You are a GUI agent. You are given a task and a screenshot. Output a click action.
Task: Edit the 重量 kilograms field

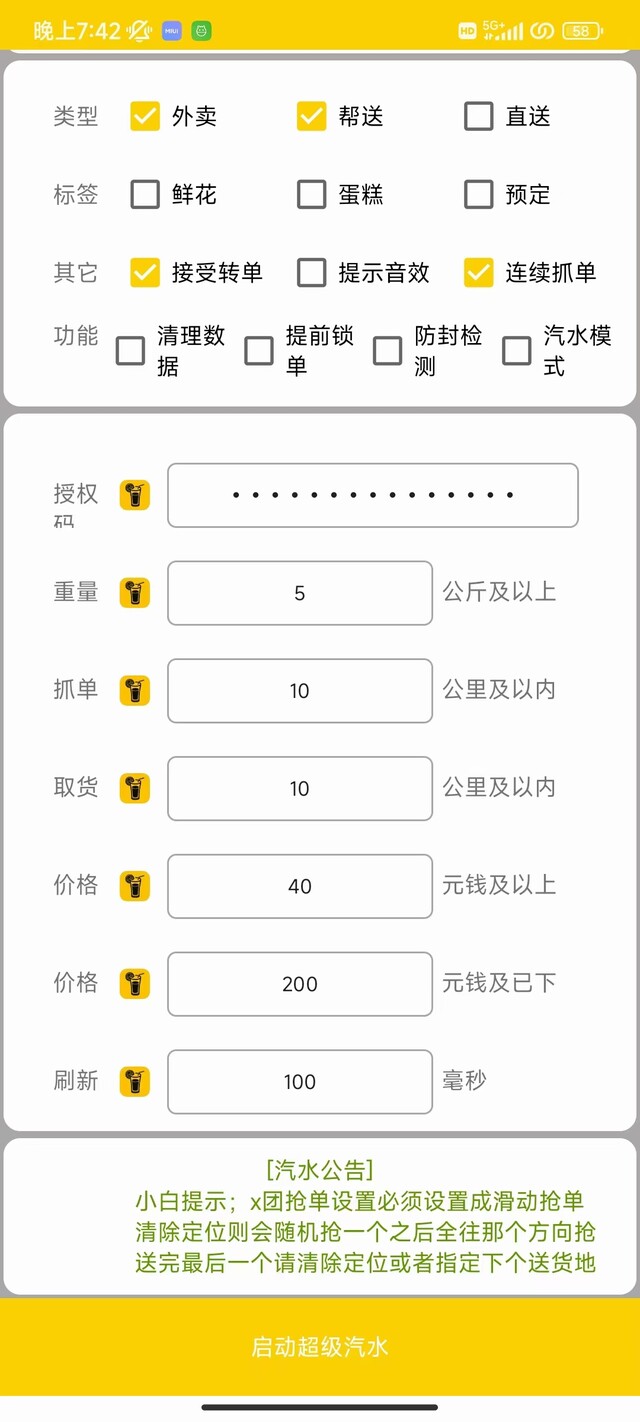(x=300, y=593)
